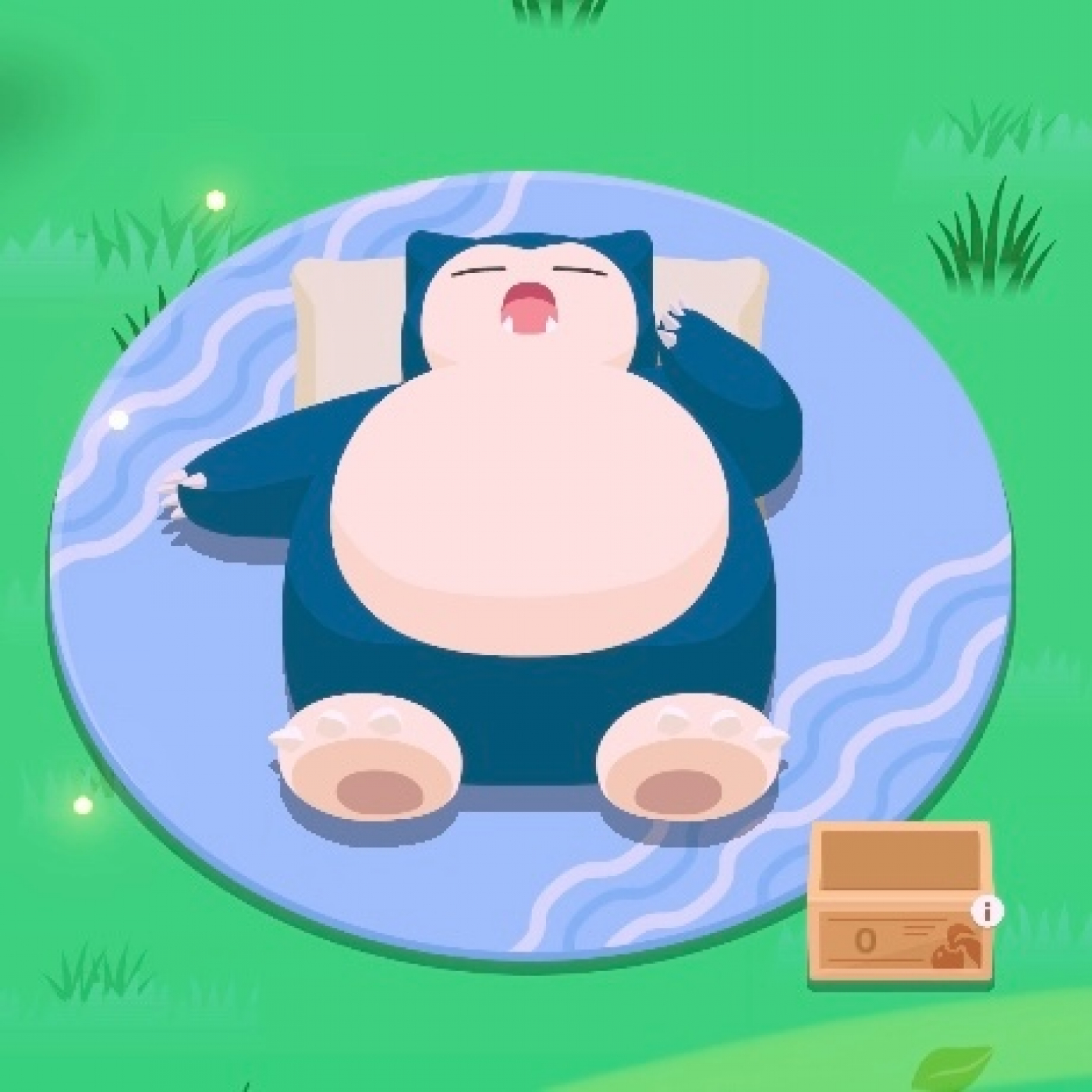The image size is (1092, 1092).
Task: Open the info icon on the wooden box
Action: (x=988, y=911)
